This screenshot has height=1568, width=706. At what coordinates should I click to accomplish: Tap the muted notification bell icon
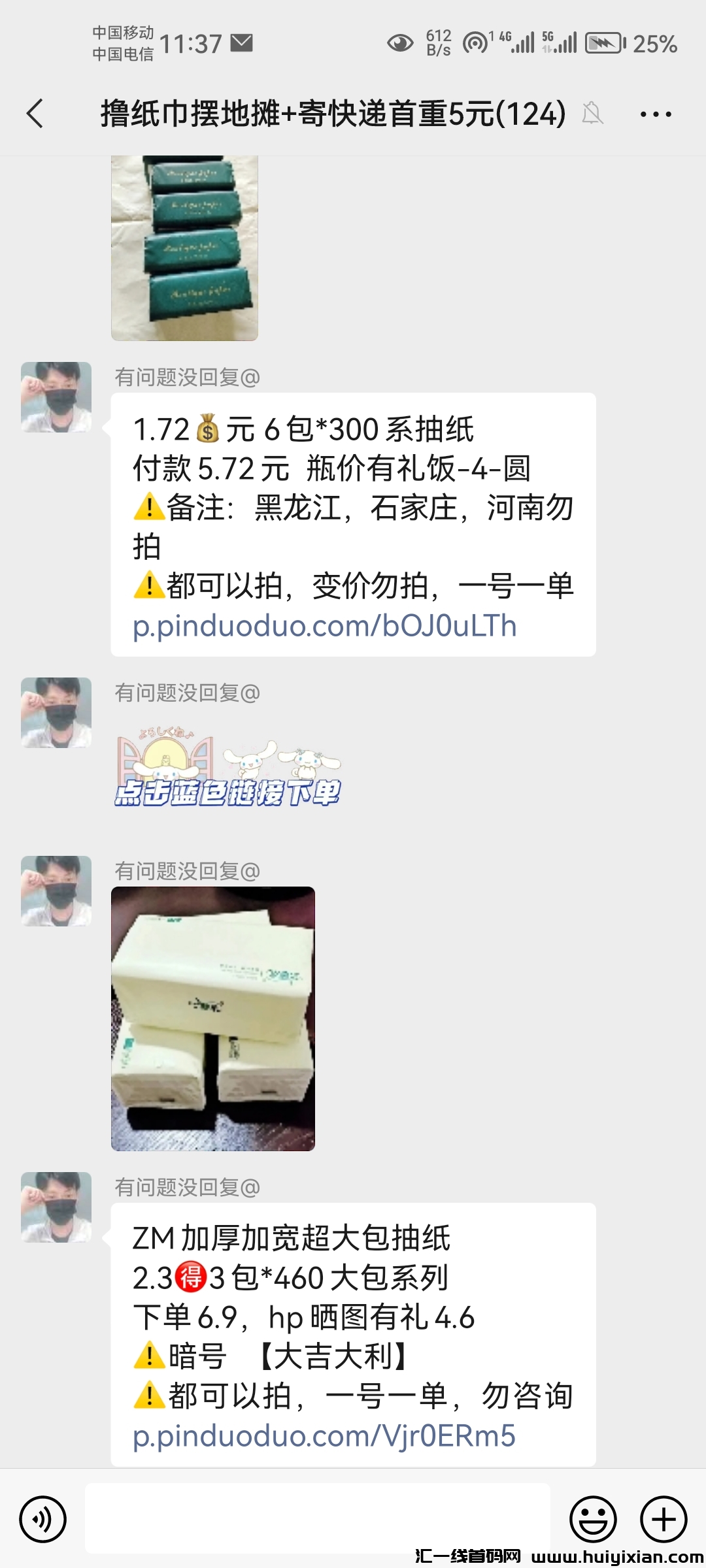[592, 113]
